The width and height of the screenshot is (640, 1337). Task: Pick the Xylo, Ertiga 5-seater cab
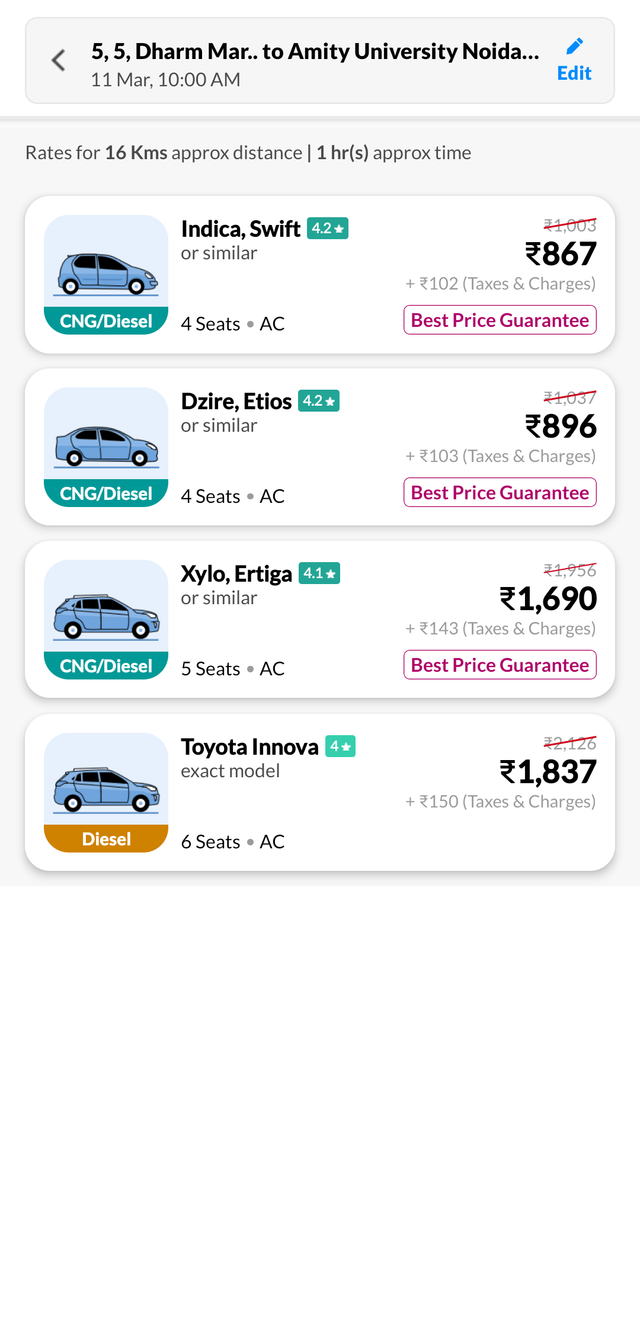[320, 620]
